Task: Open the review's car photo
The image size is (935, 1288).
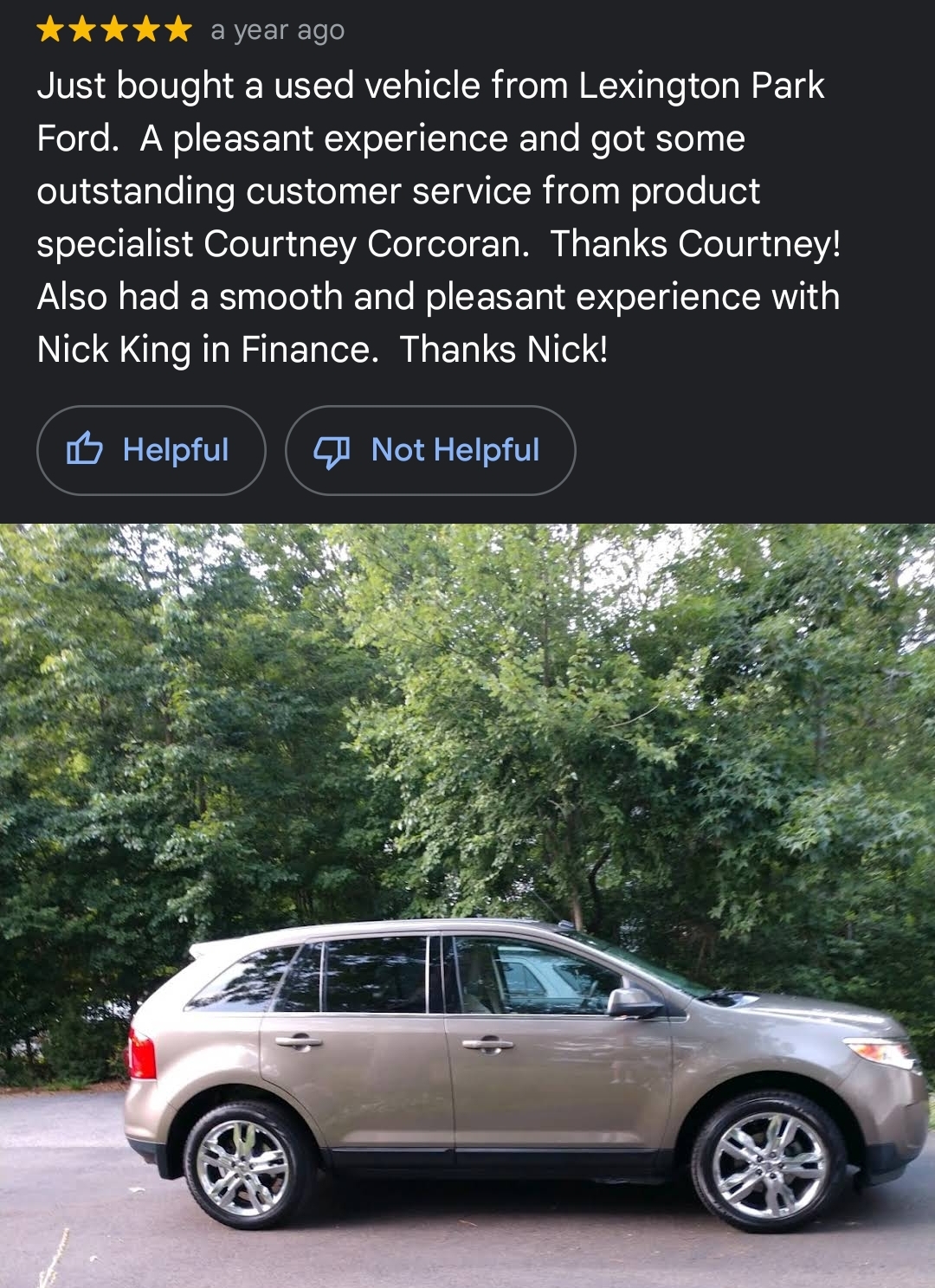Action: (467, 905)
